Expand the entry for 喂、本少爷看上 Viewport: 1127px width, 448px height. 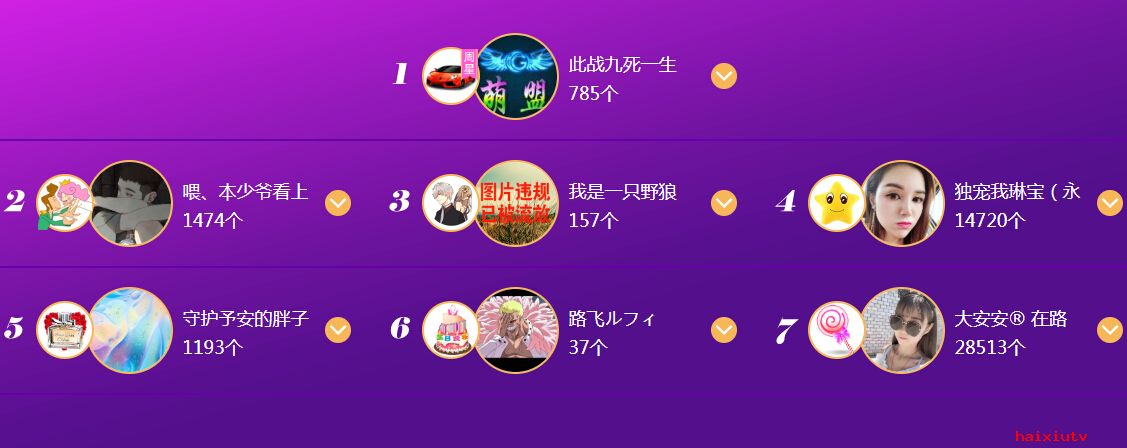point(338,203)
